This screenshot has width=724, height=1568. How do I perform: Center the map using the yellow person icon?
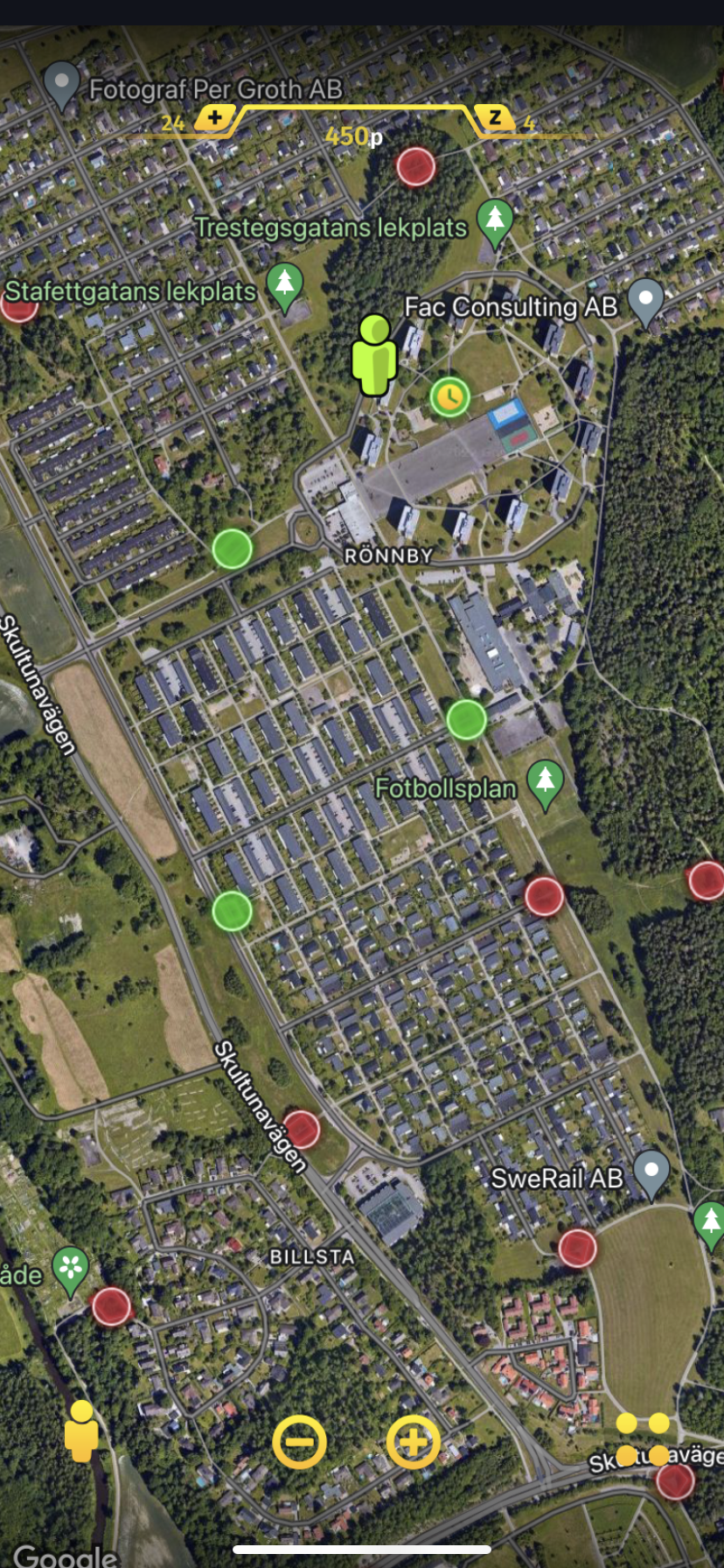point(81,1431)
